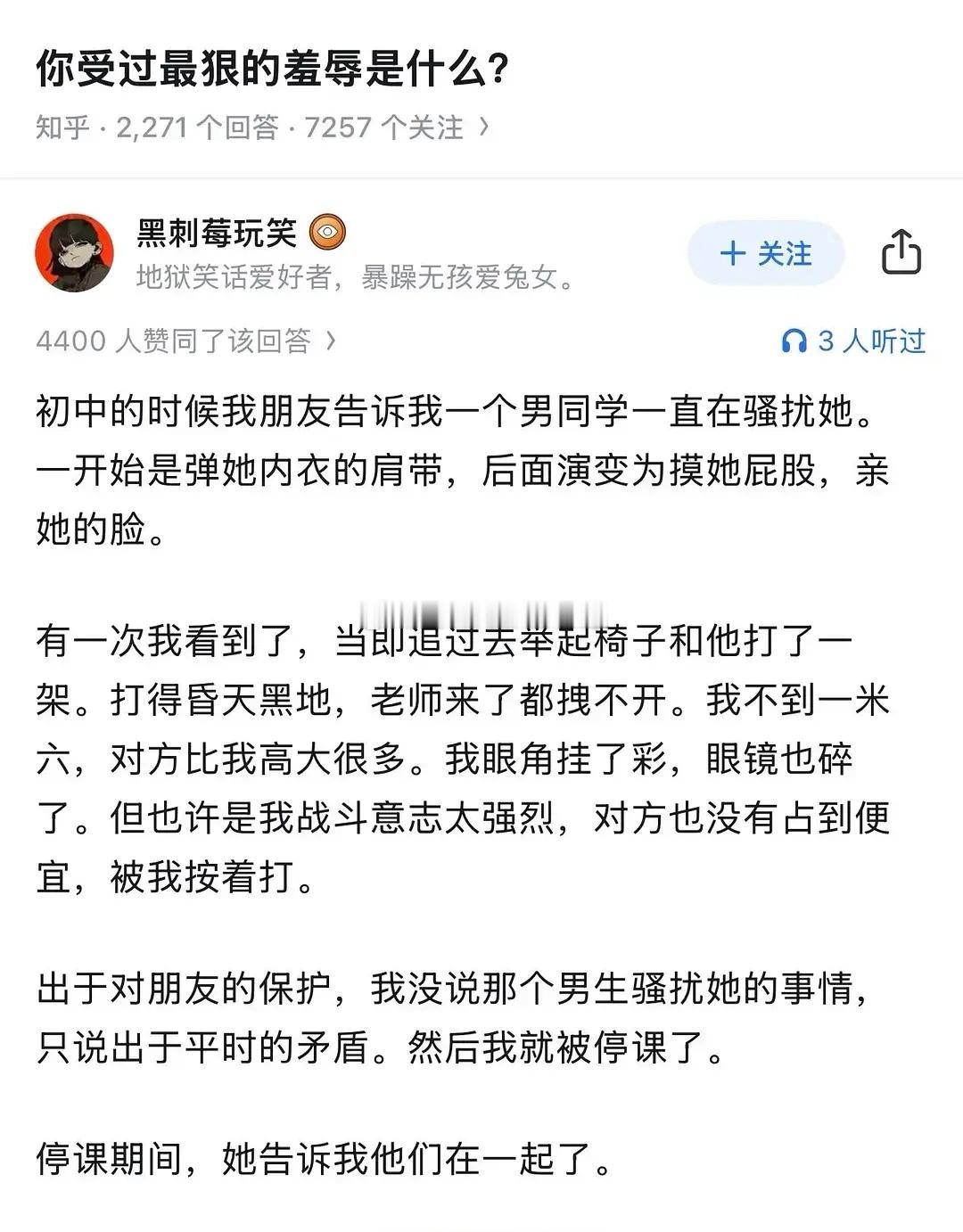Viewport: 963px width, 1232px height.
Task: Tap the headphones icon to play audio
Action: (796, 340)
